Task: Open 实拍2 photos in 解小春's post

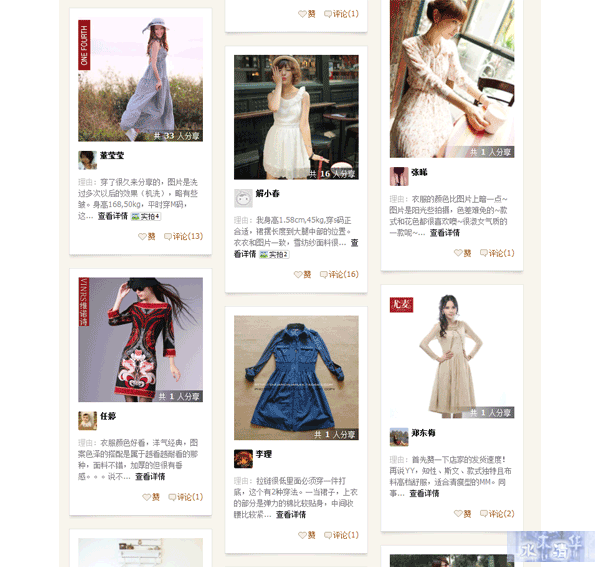Action: (274, 254)
